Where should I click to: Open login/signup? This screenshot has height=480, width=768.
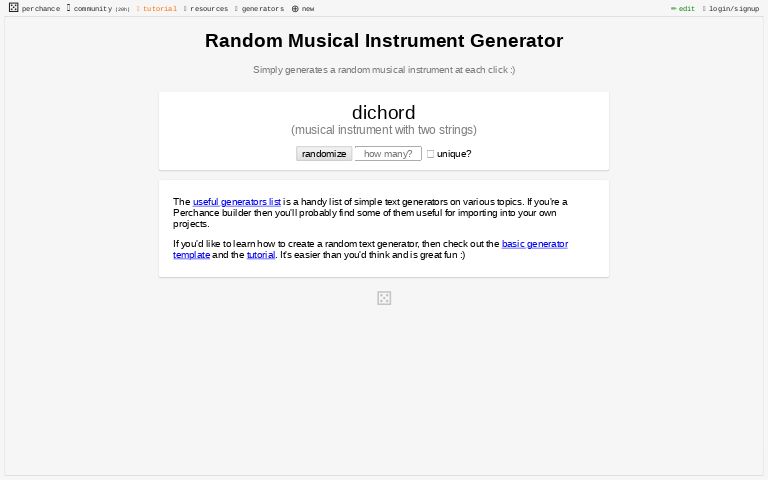[x=733, y=8]
